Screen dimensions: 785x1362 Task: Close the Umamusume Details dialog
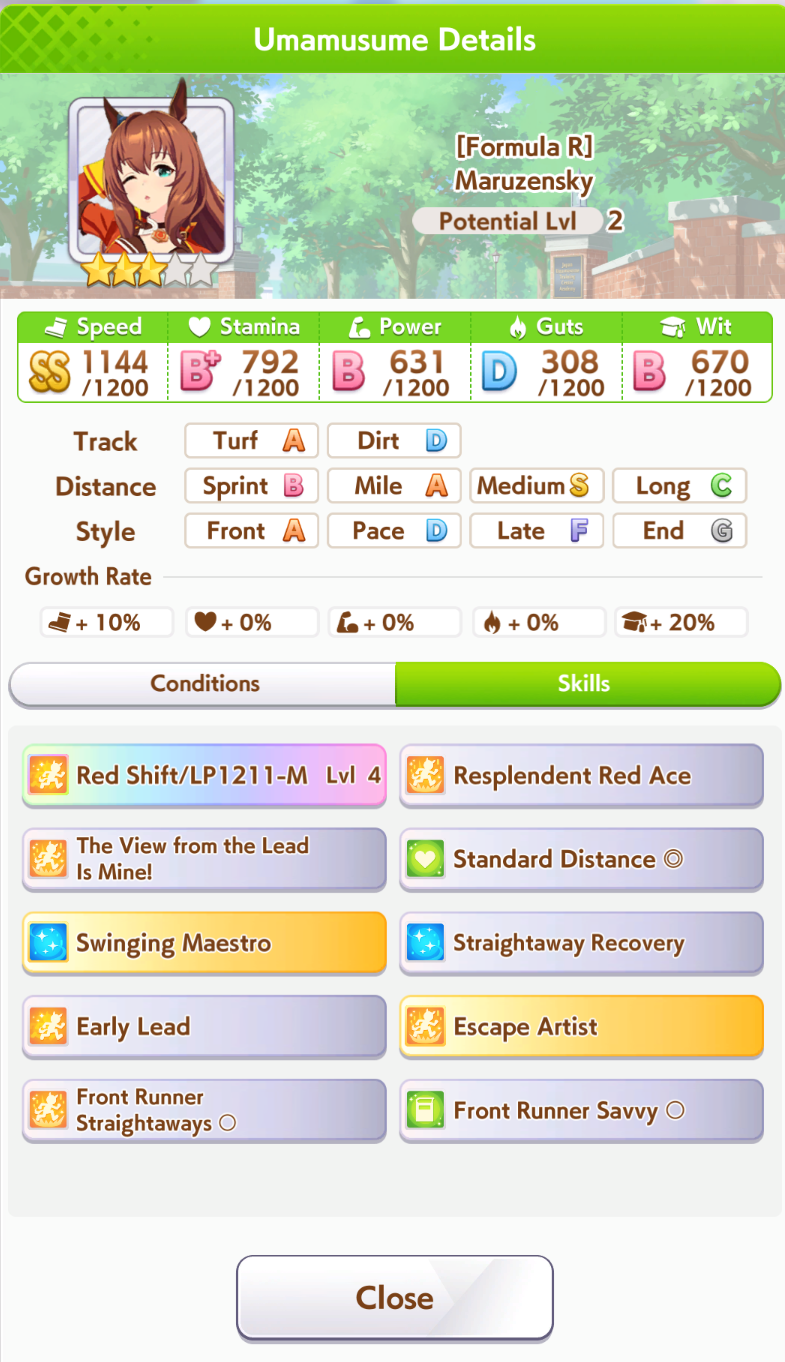tap(394, 1297)
